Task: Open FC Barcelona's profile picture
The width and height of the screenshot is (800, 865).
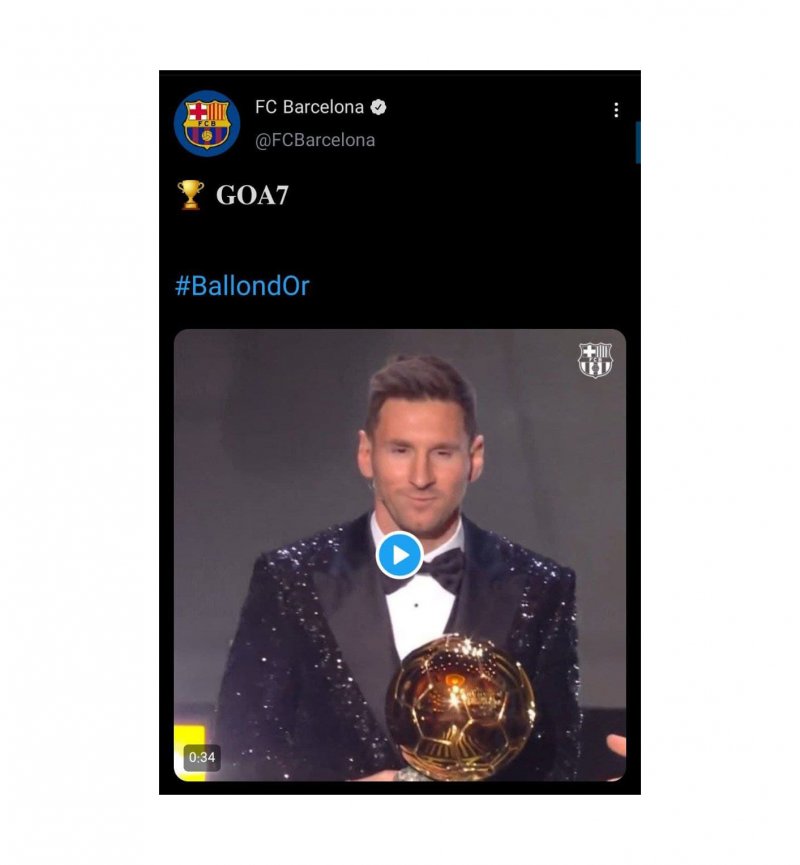Action: tap(207, 123)
